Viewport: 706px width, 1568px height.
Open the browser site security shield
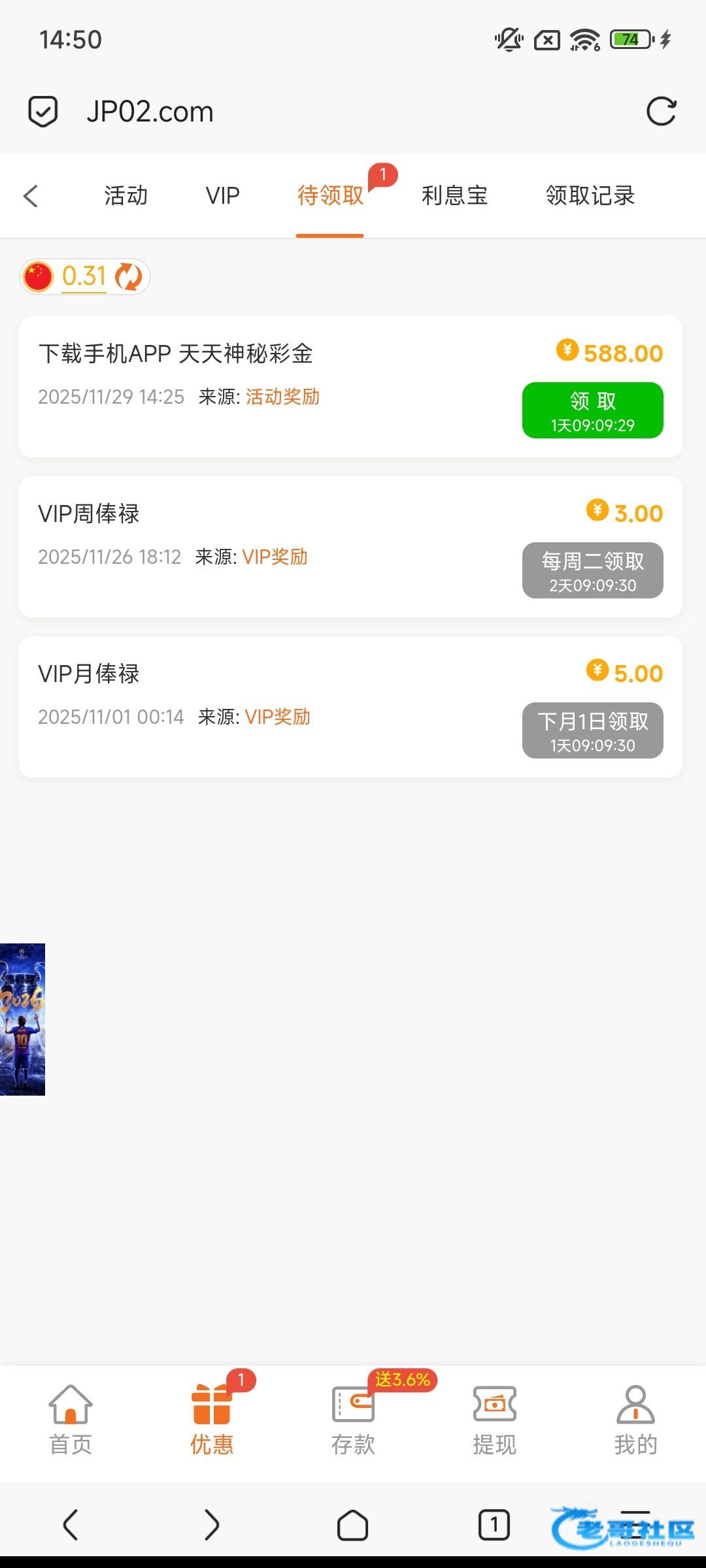point(43,111)
